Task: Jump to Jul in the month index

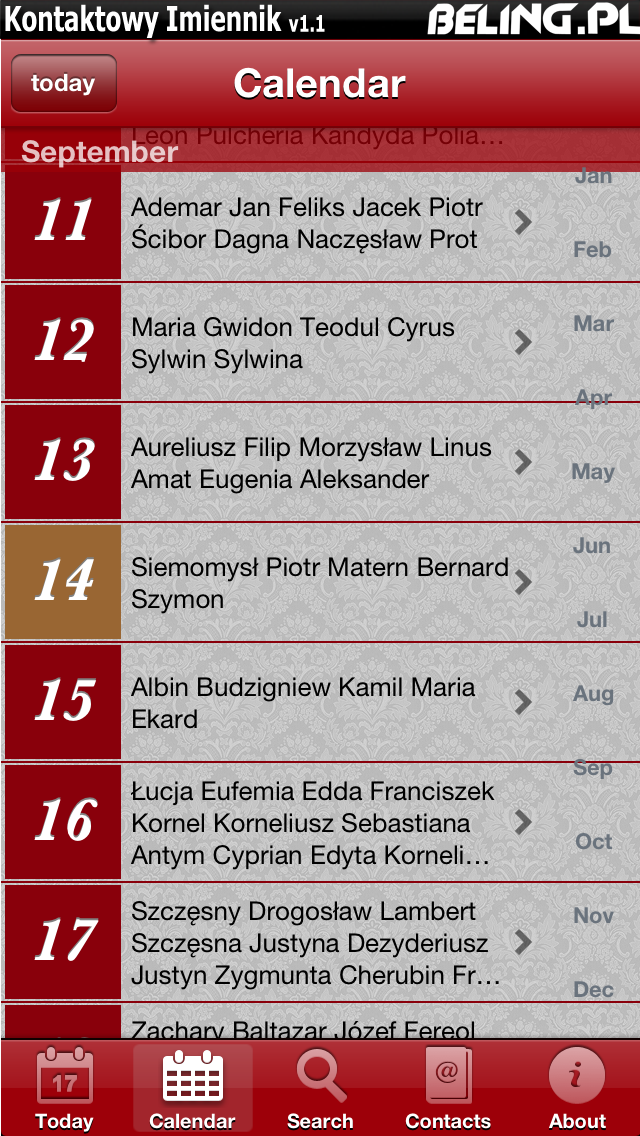Action: tap(592, 620)
